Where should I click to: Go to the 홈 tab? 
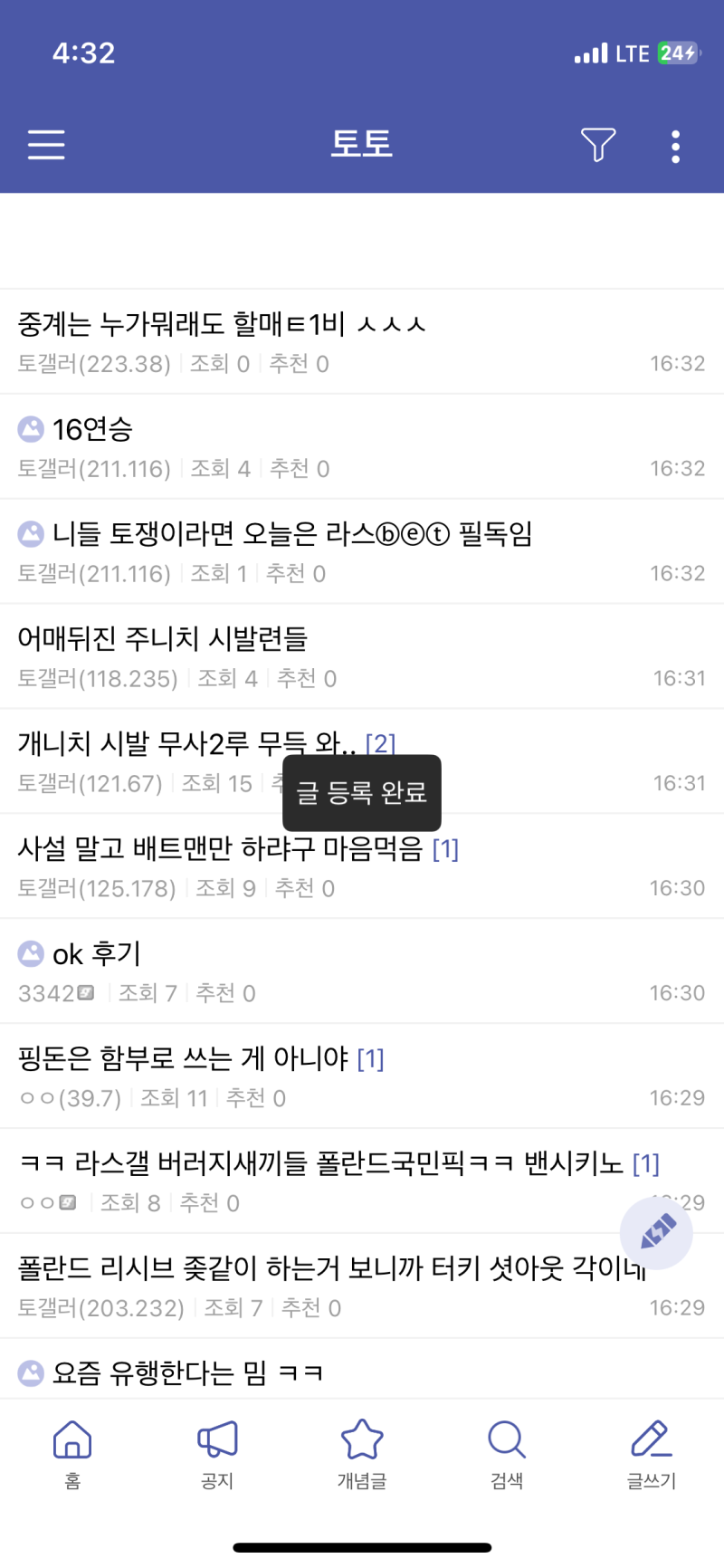(x=72, y=1451)
